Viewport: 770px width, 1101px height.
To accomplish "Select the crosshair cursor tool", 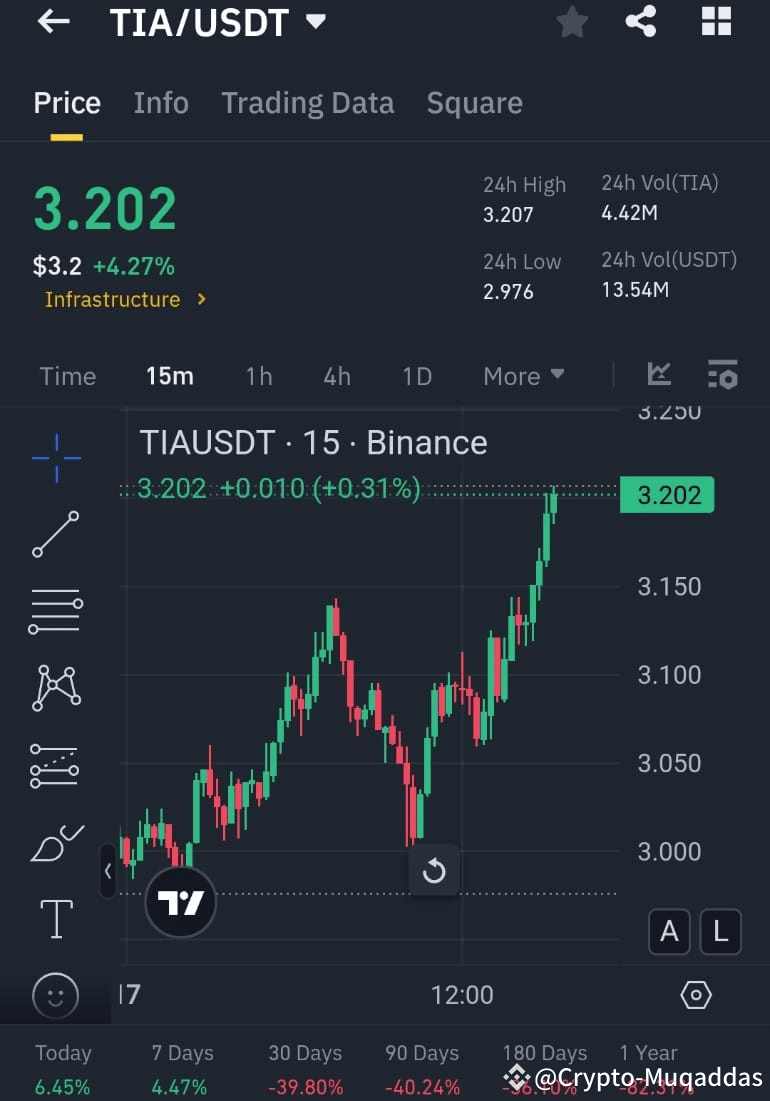I will coord(55,457).
